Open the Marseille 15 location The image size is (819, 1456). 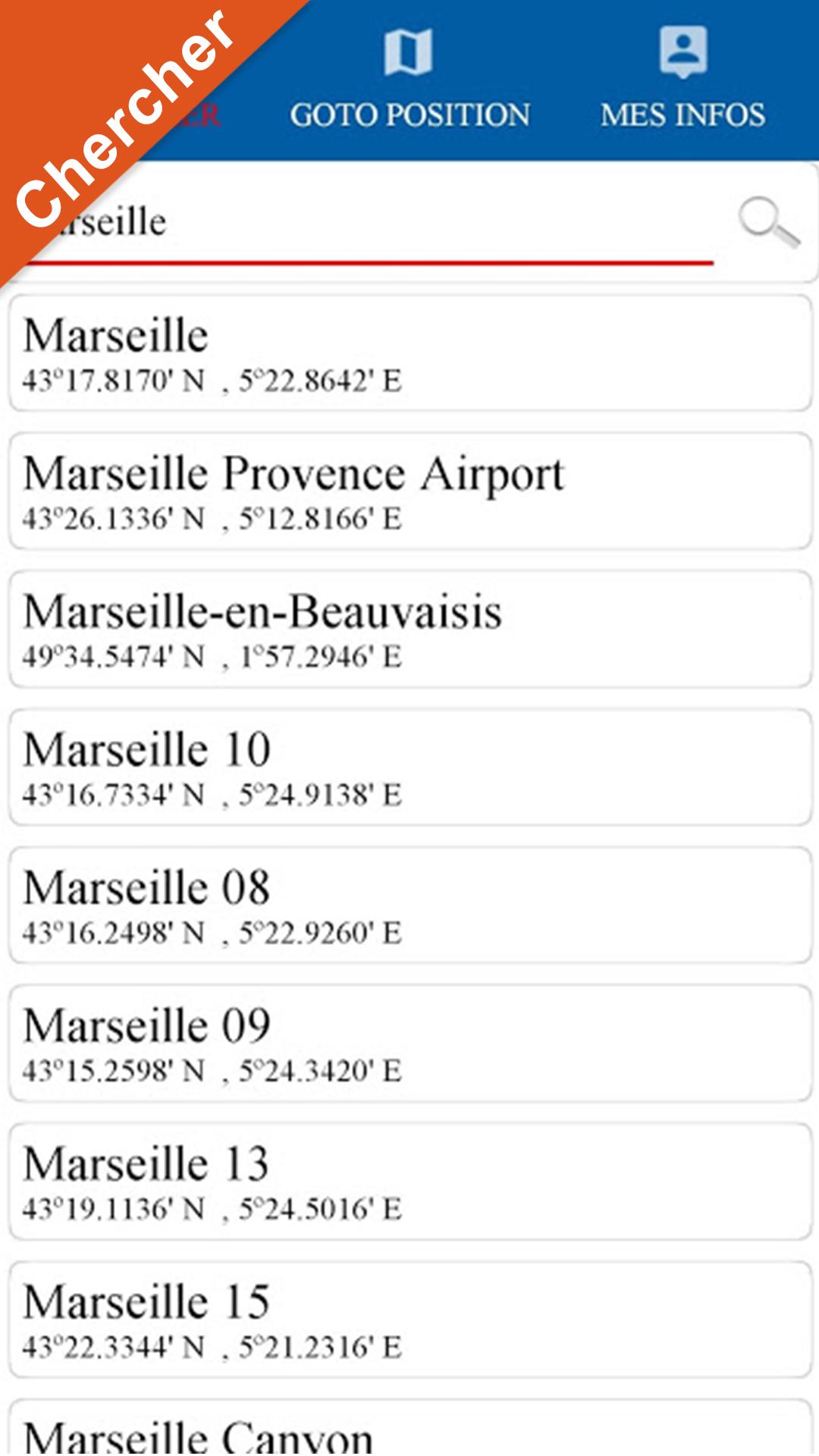click(x=409, y=1319)
